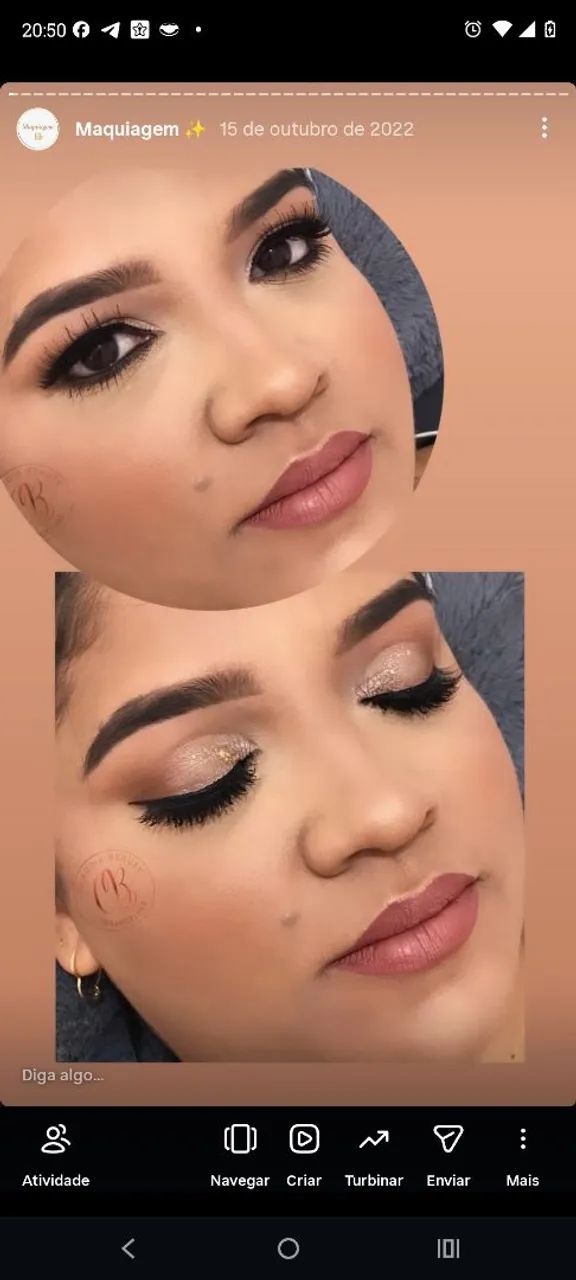Open the three-dot menu beside the date
This screenshot has height=1280, width=576.
[544, 128]
